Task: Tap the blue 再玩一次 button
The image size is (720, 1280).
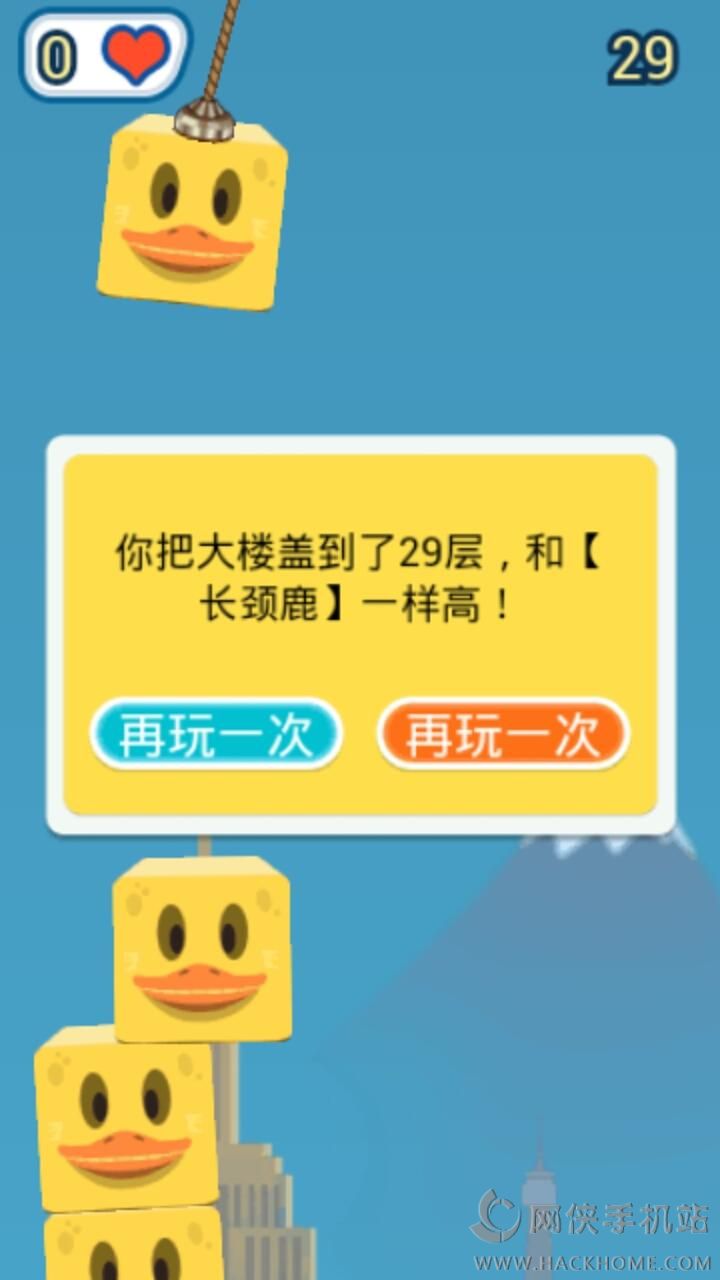Action: [216, 735]
